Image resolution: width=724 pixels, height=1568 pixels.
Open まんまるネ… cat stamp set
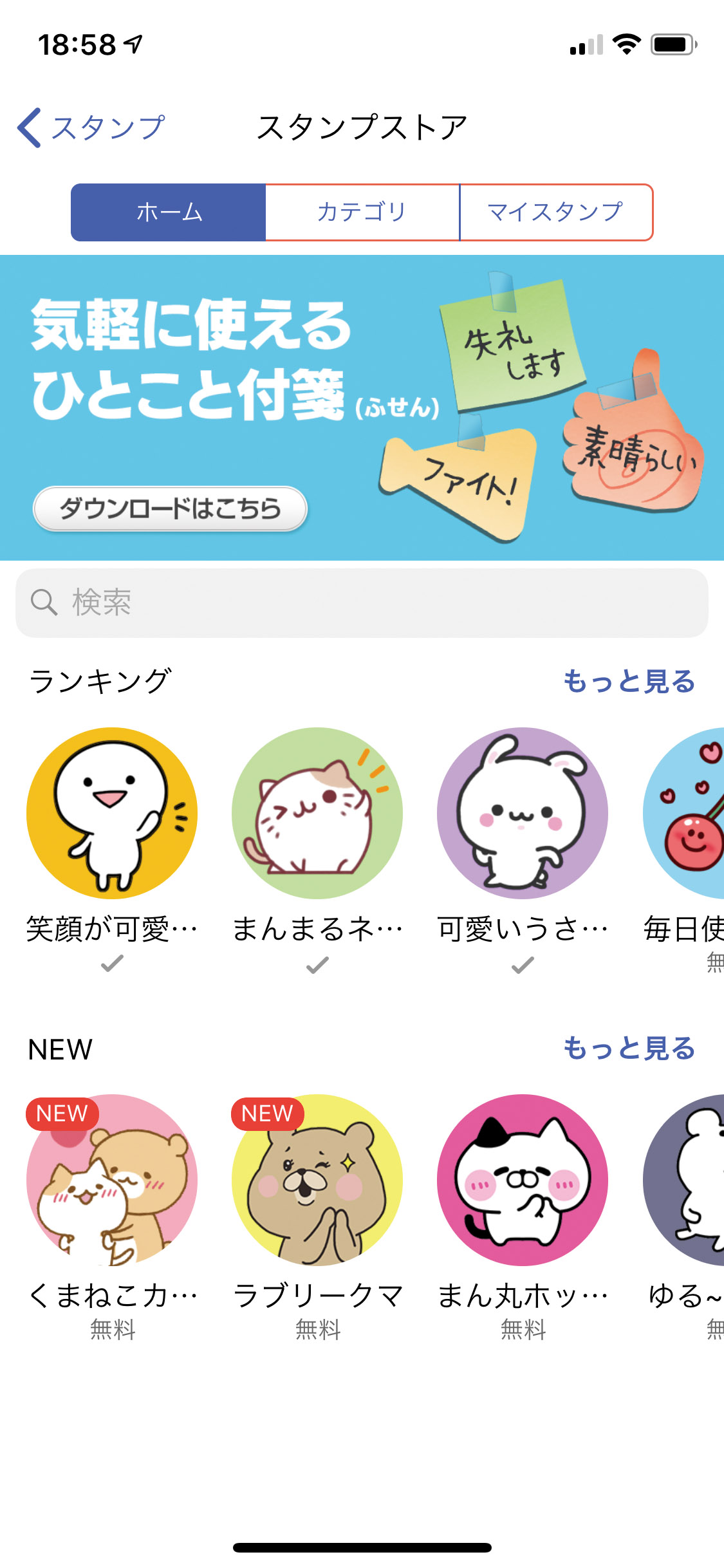coord(317,814)
